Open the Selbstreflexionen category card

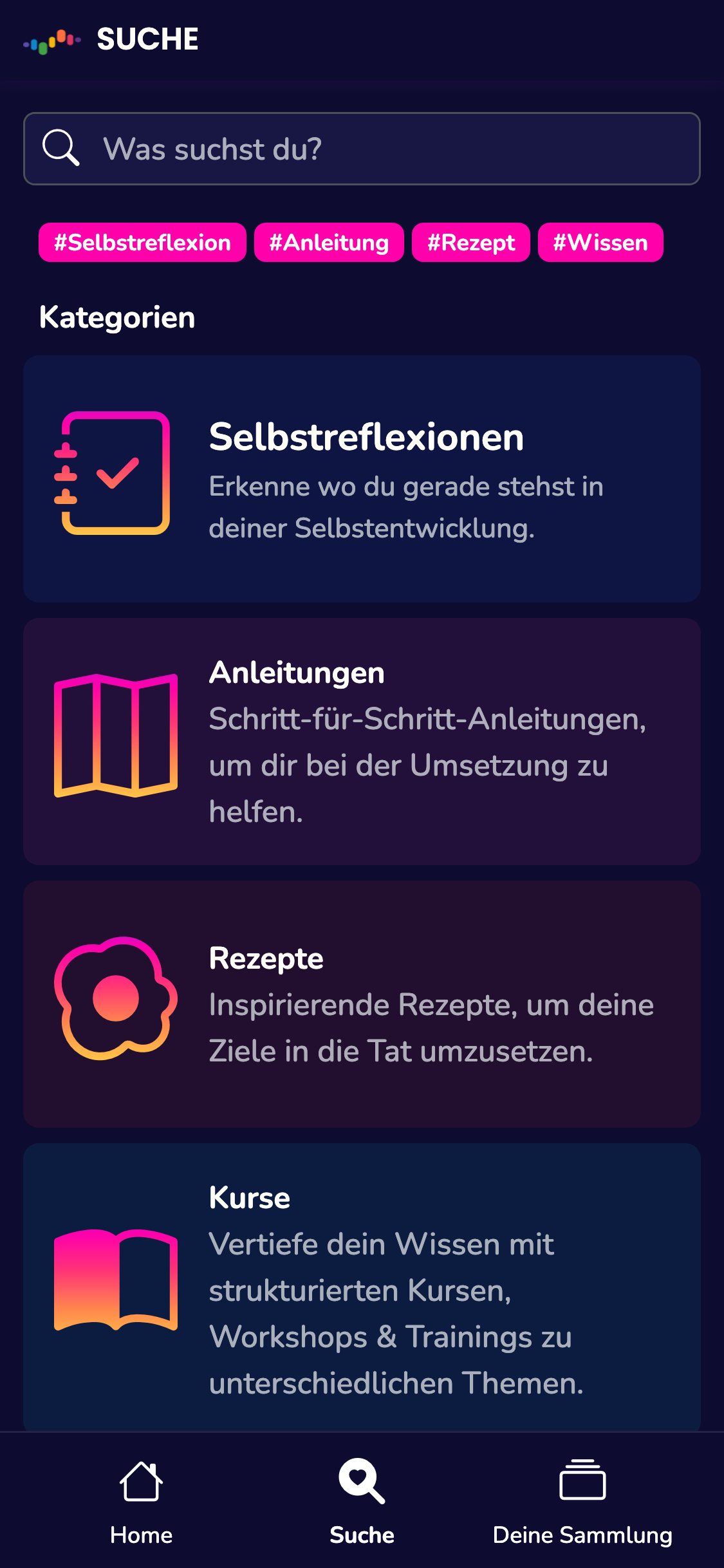click(362, 479)
